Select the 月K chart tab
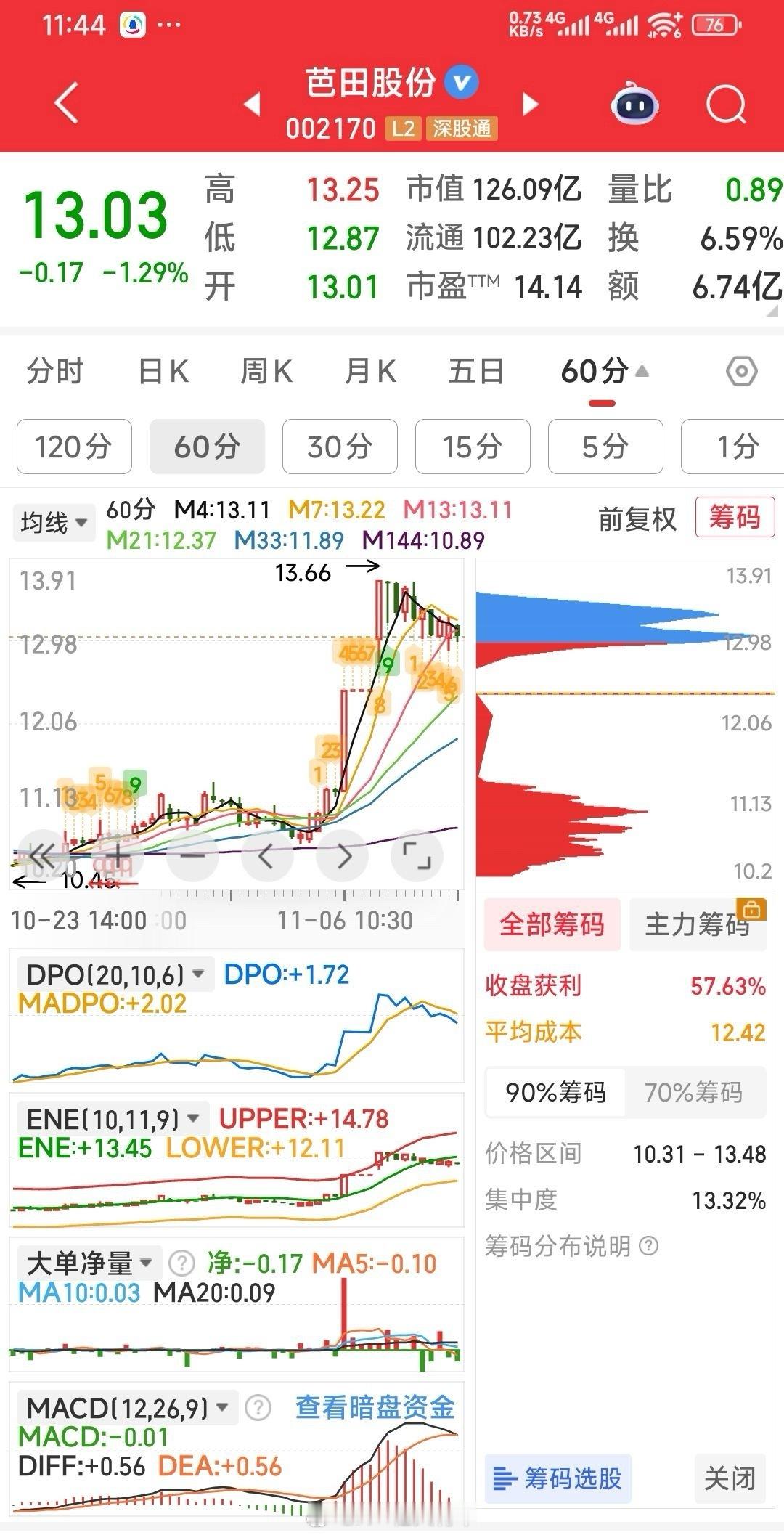Screen dimensions: 784x1535 click(370, 372)
